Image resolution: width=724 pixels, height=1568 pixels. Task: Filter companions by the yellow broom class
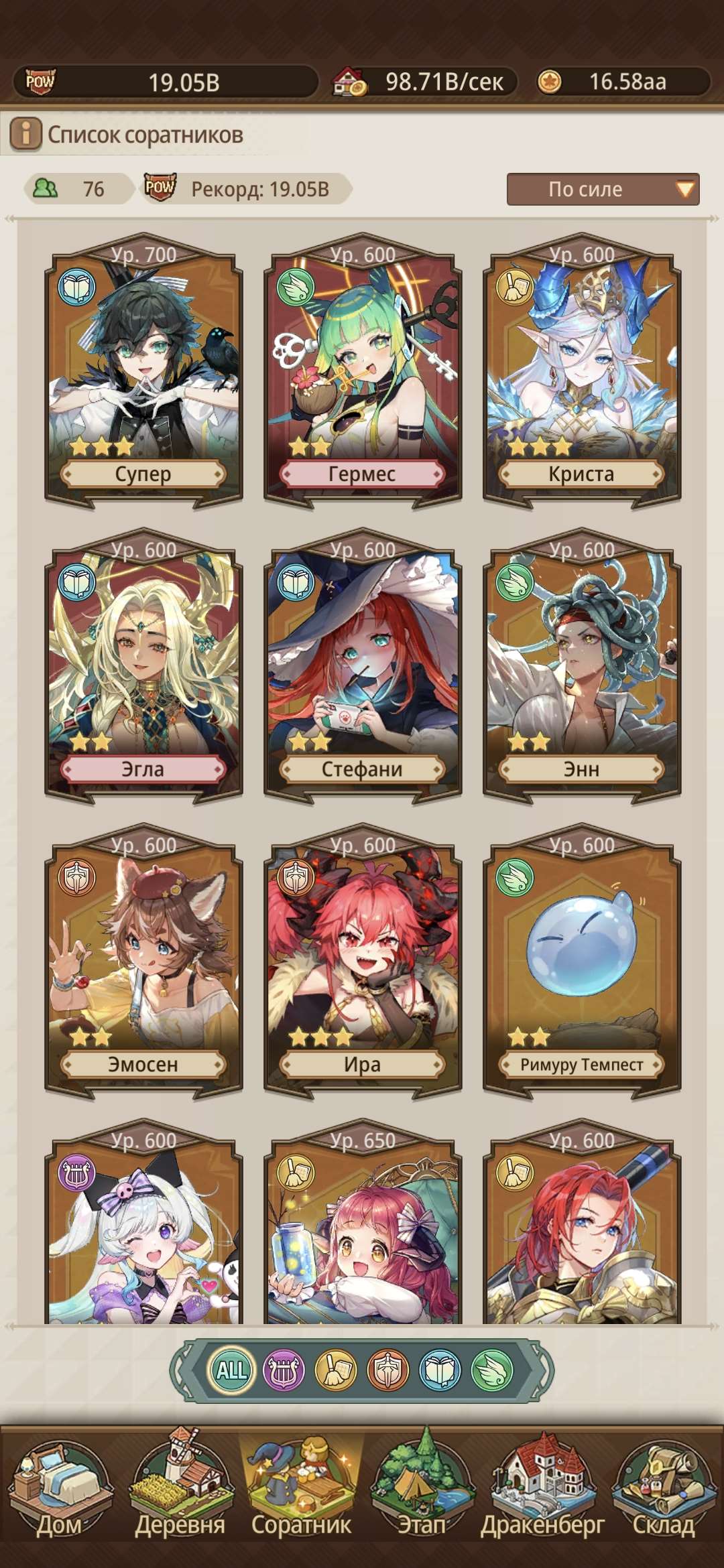pyautogui.click(x=336, y=1370)
